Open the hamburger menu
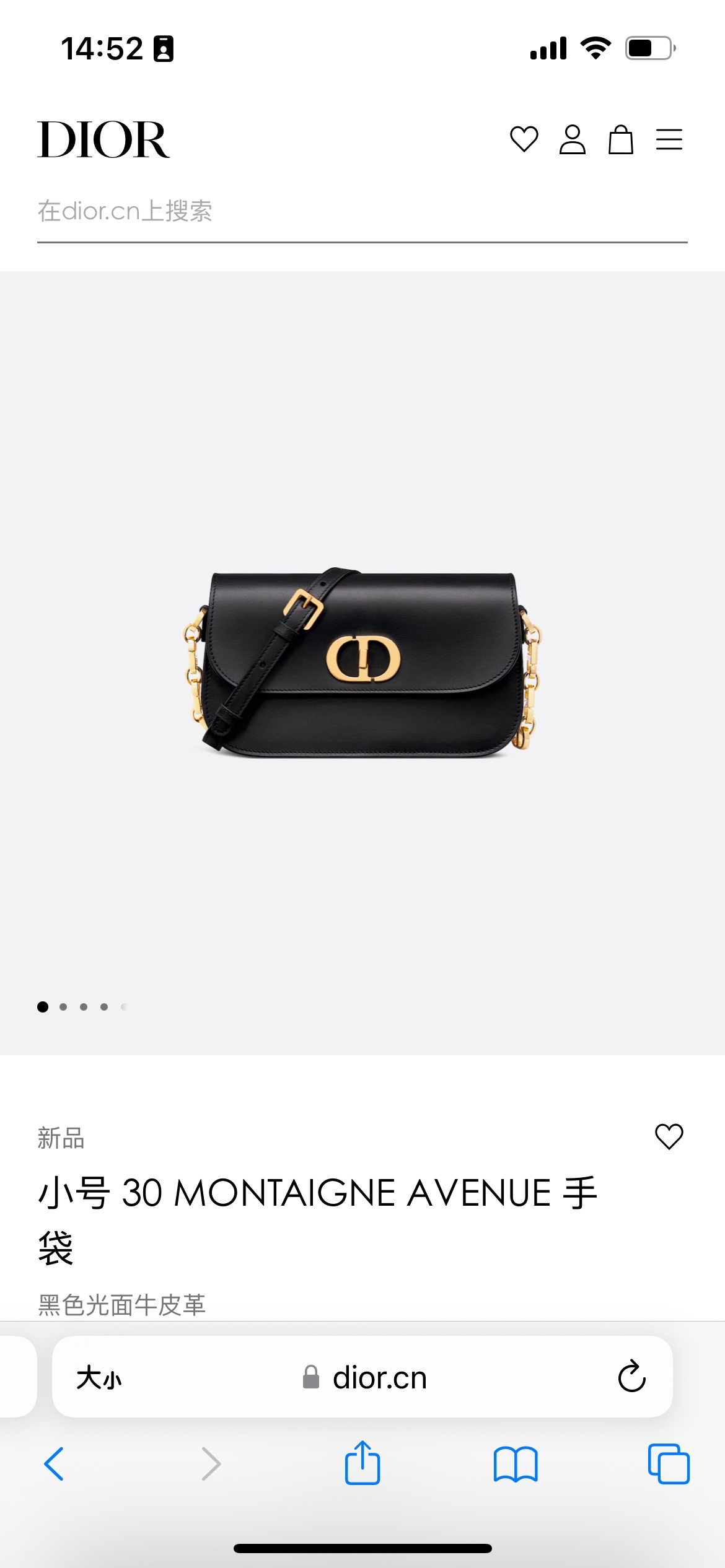The height and width of the screenshot is (1568, 725). [669, 139]
